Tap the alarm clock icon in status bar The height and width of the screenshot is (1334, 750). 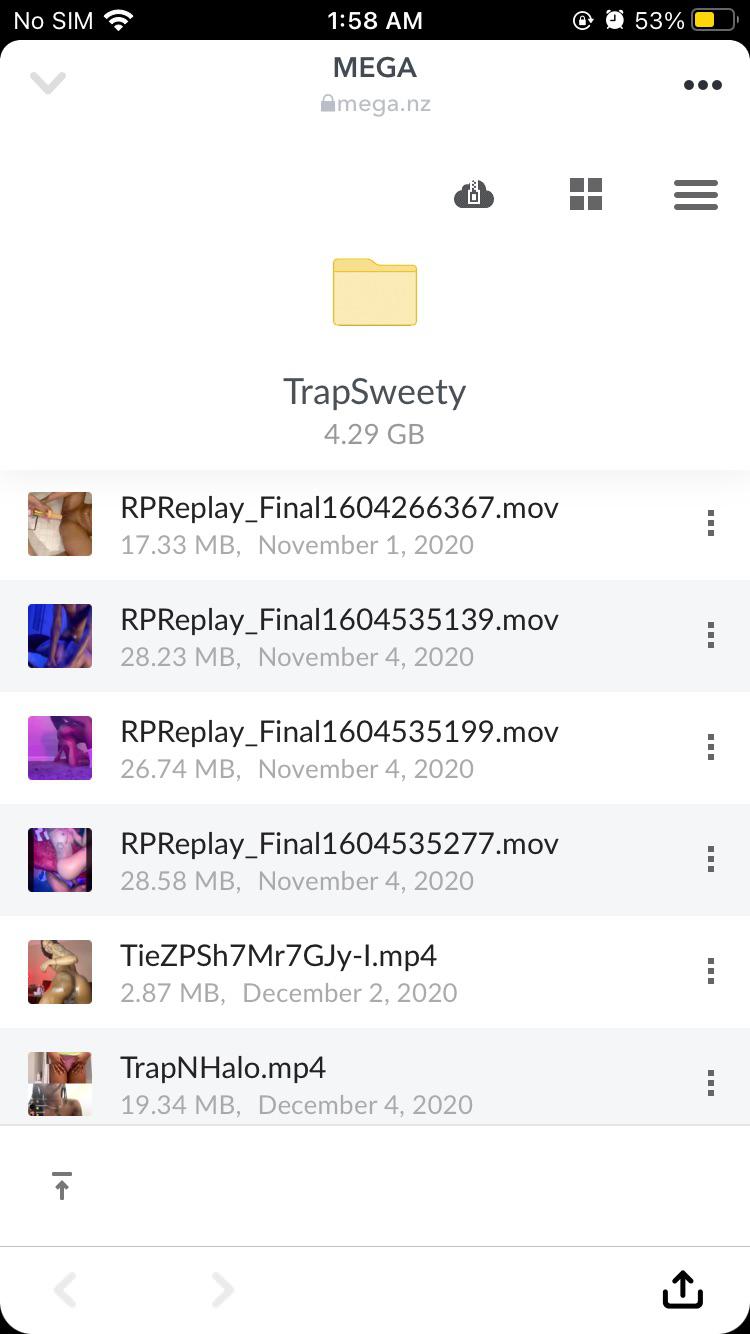[x=613, y=19]
